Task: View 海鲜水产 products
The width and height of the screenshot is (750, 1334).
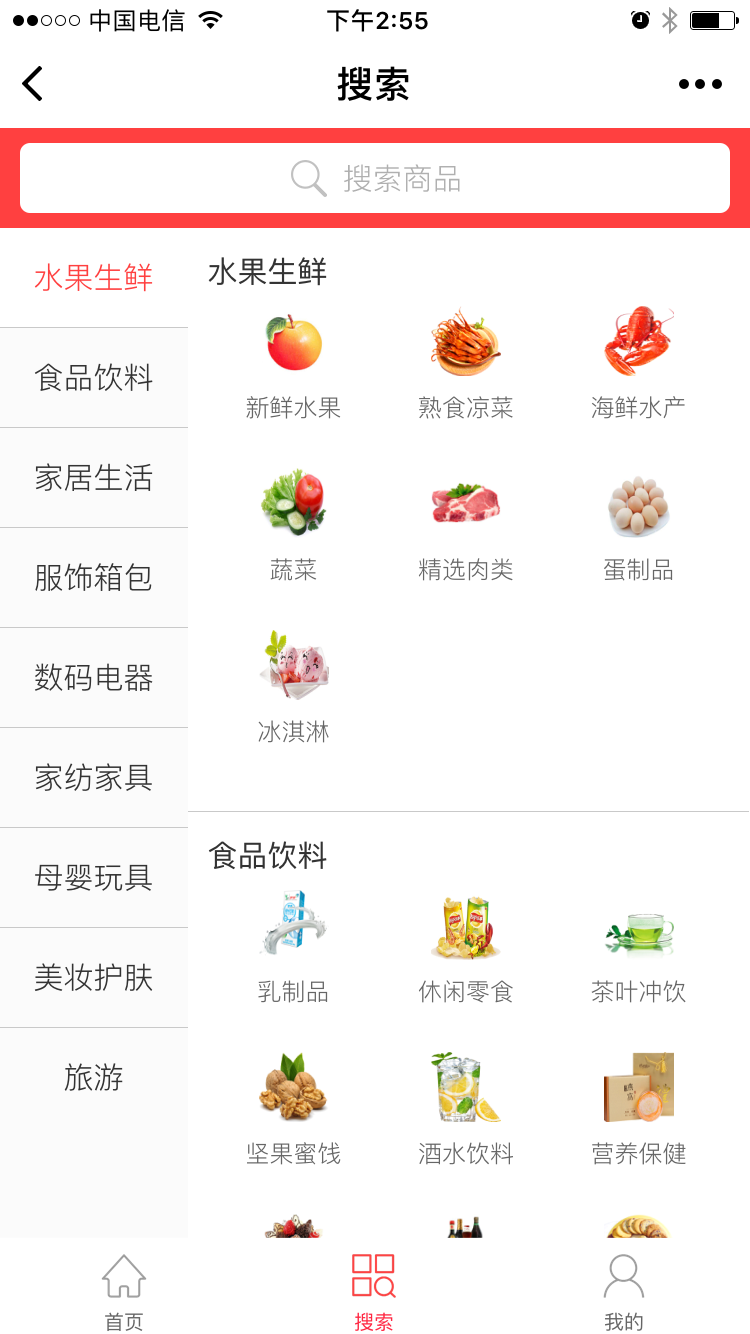Action: (638, 365)
